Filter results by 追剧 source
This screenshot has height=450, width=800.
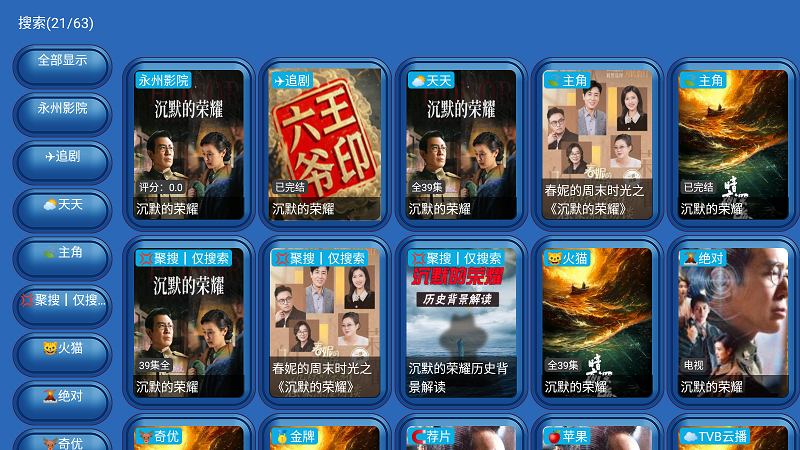[x=62, y=157]
